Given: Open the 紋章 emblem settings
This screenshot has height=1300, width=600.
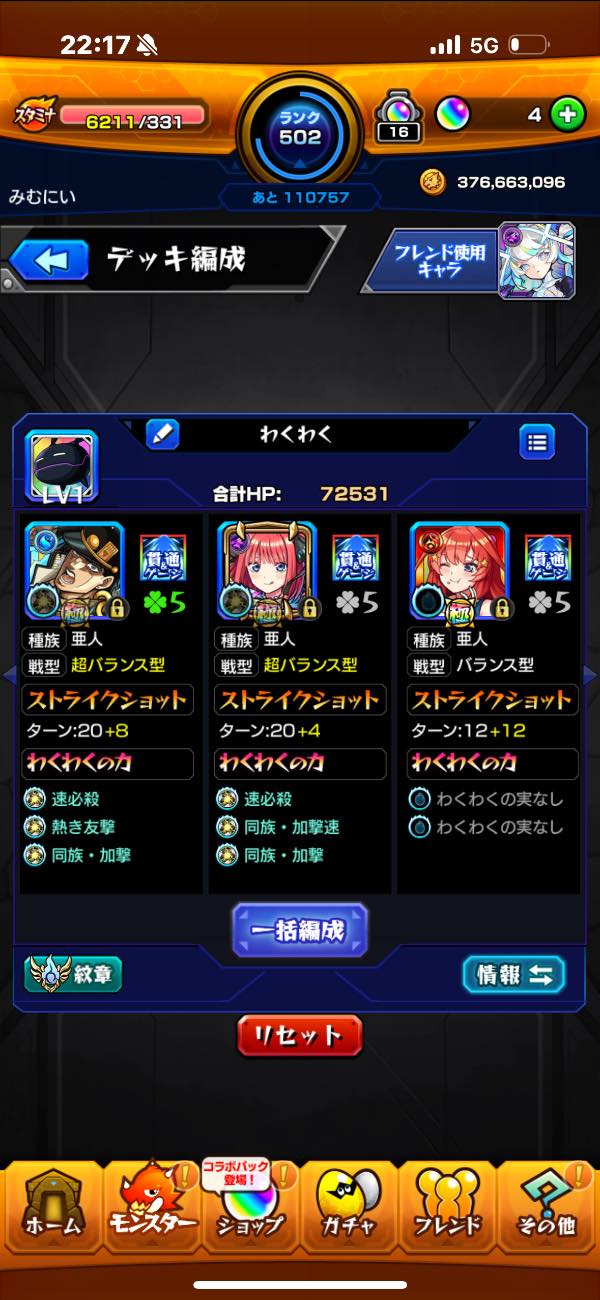Looking at the screenshot, I should point(74,974).
